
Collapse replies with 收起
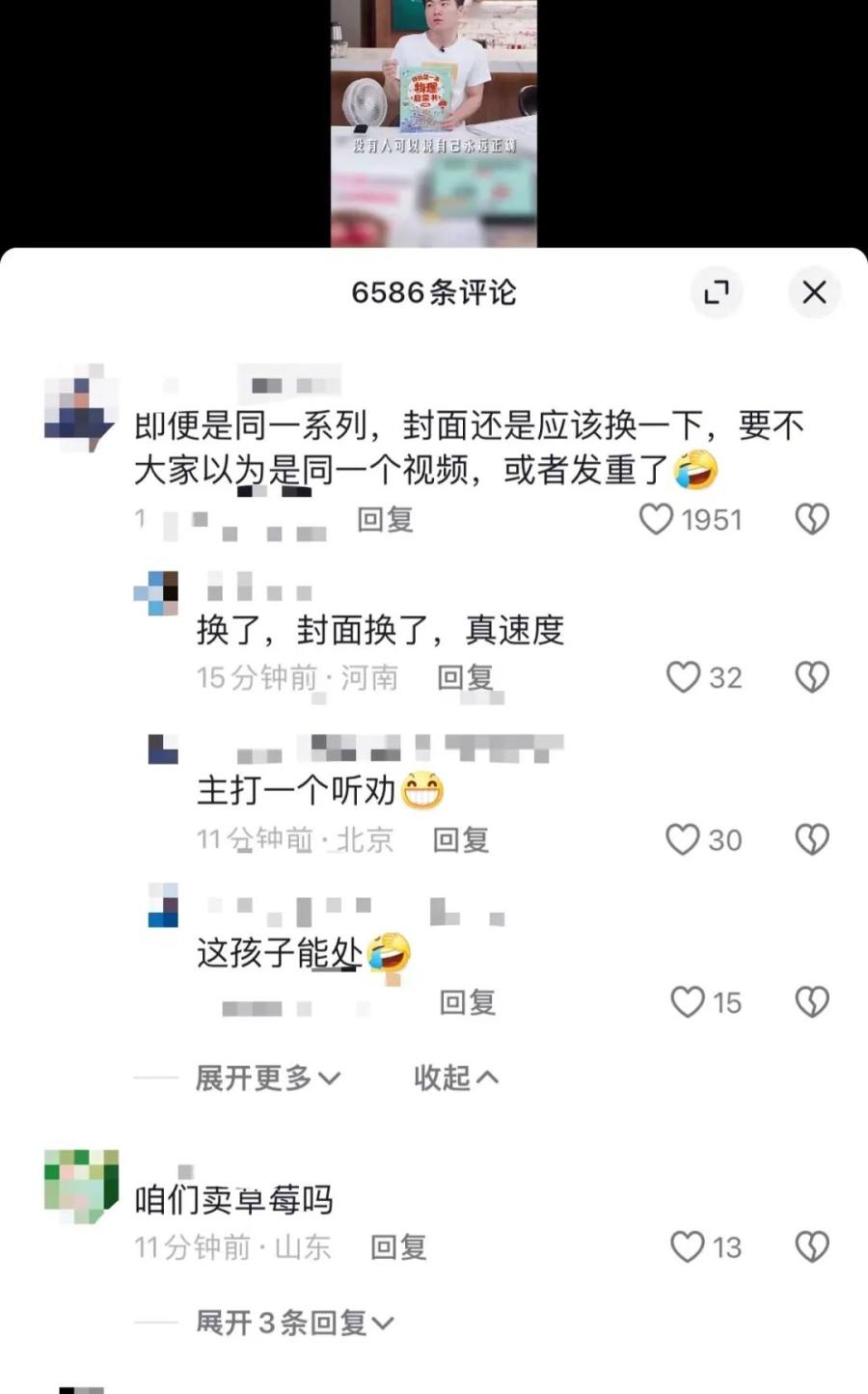(455, 1078)
